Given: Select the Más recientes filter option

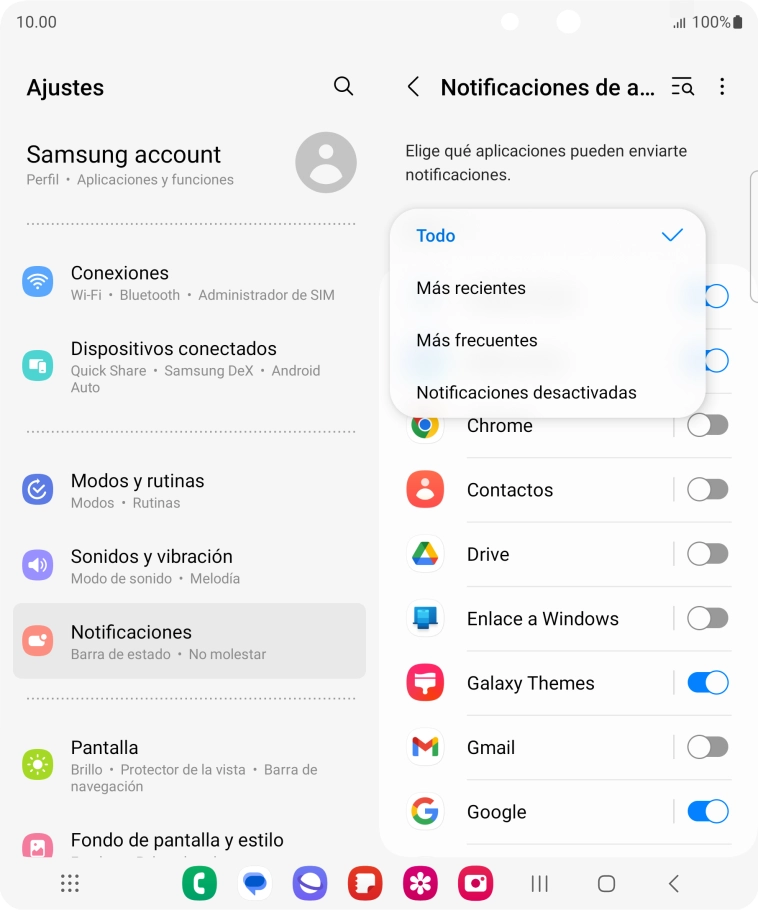Looking at the screenshot, I should click(471, 288).
